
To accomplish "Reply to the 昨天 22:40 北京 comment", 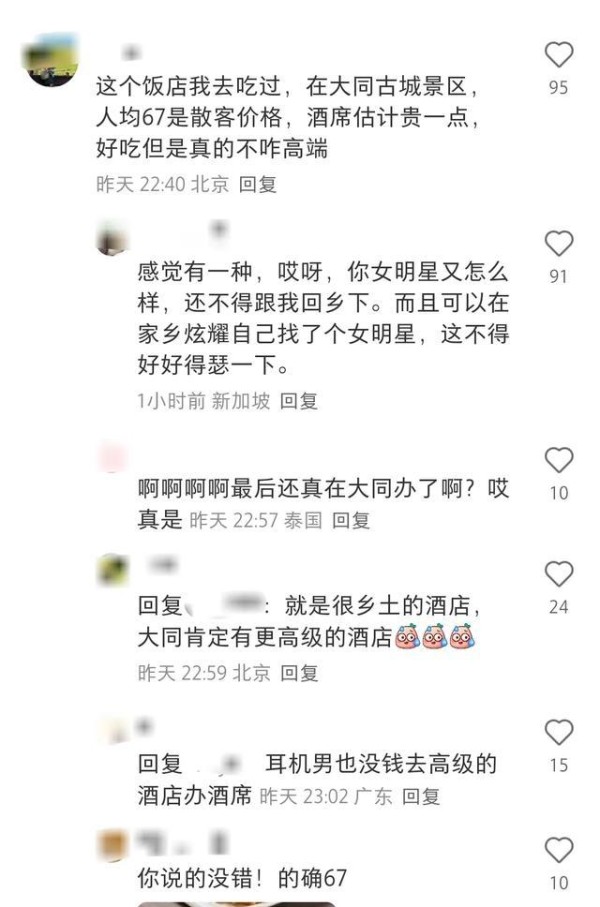I will pos(260,184).
